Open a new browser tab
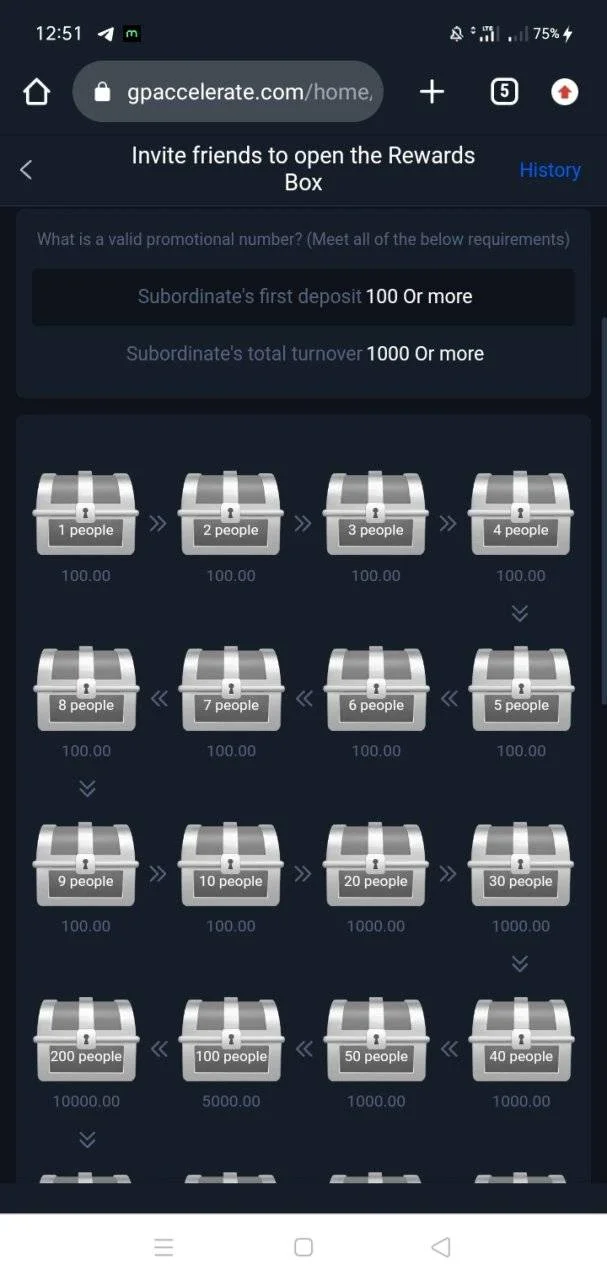Screen dimensions: 607x1280 [431, 92]
